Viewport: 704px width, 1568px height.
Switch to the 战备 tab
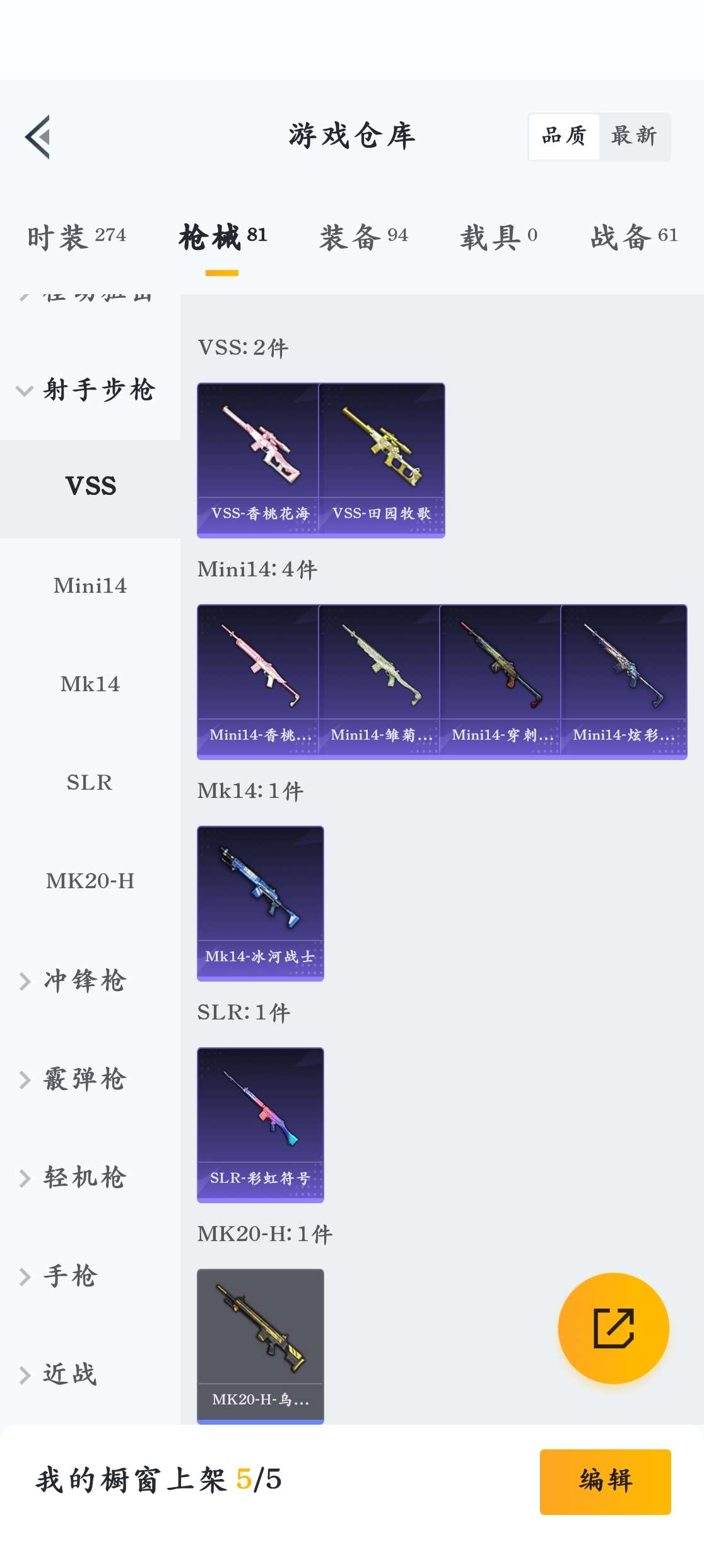tap(633, 237)
